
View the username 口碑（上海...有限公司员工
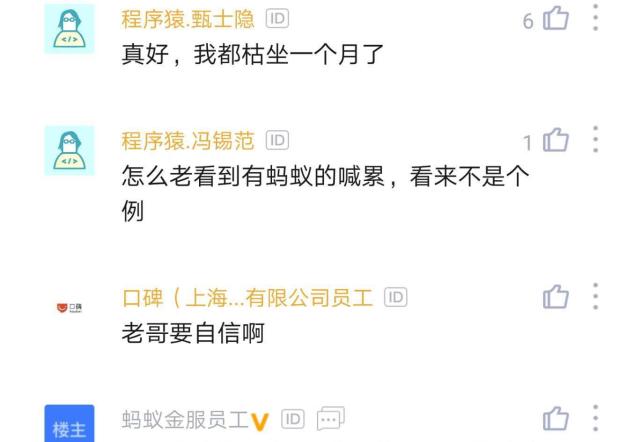click(x=248, y=298)
